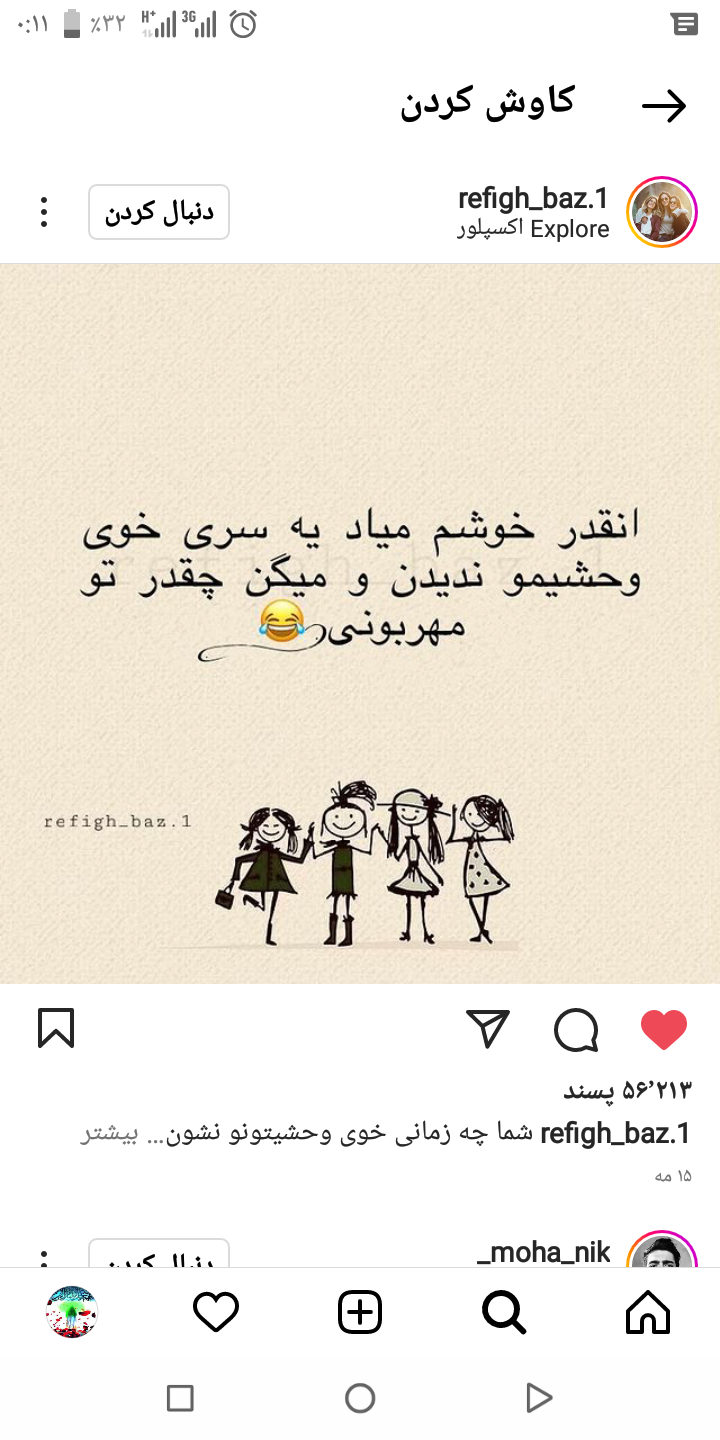
Task: Share the post via the paper plane icon
Action: [x=488, y=1029]
